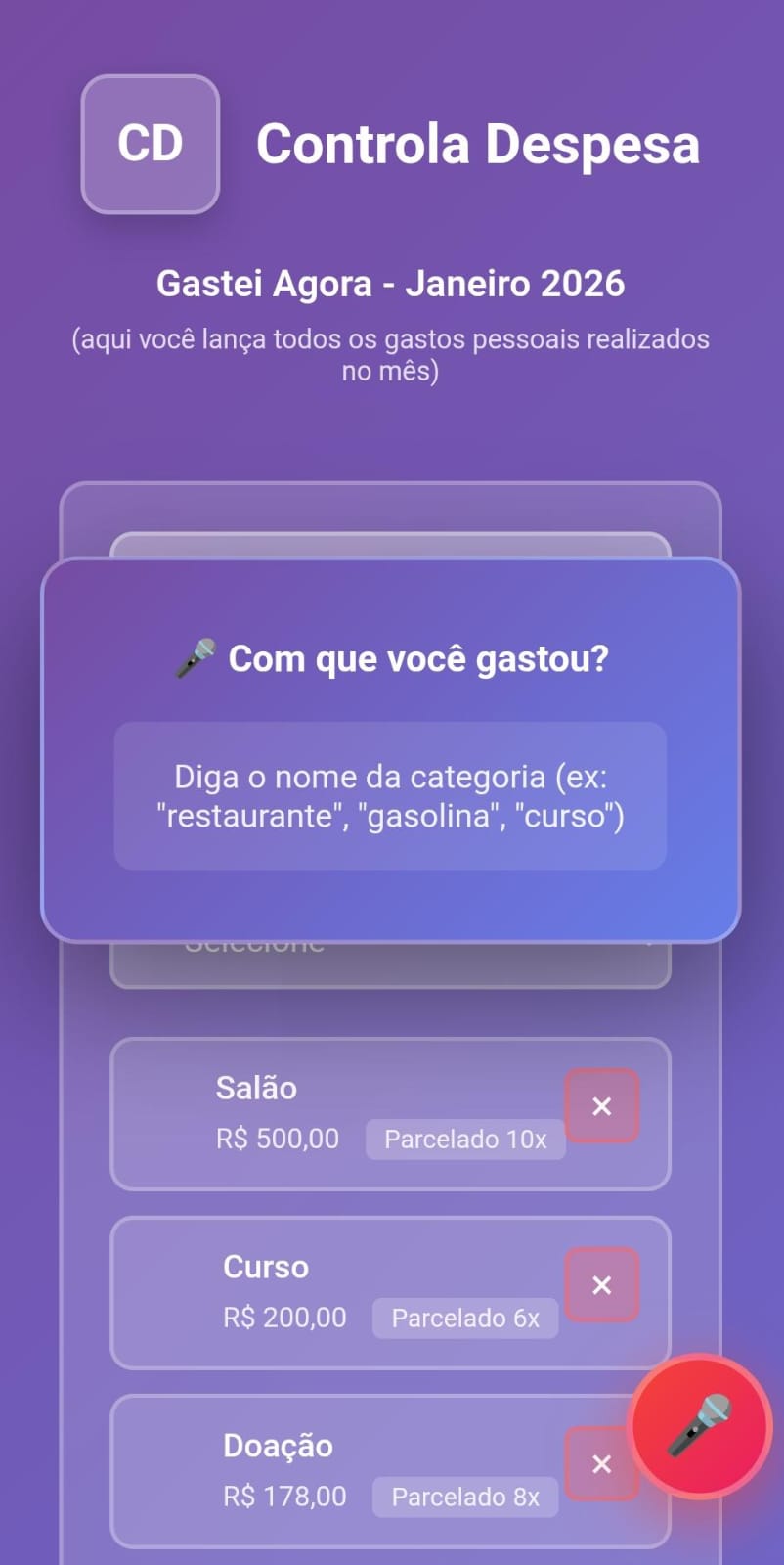Click the Selecione field chevron arrow
This screenshot has height=1565, width=784.
[x=650, y=942]
